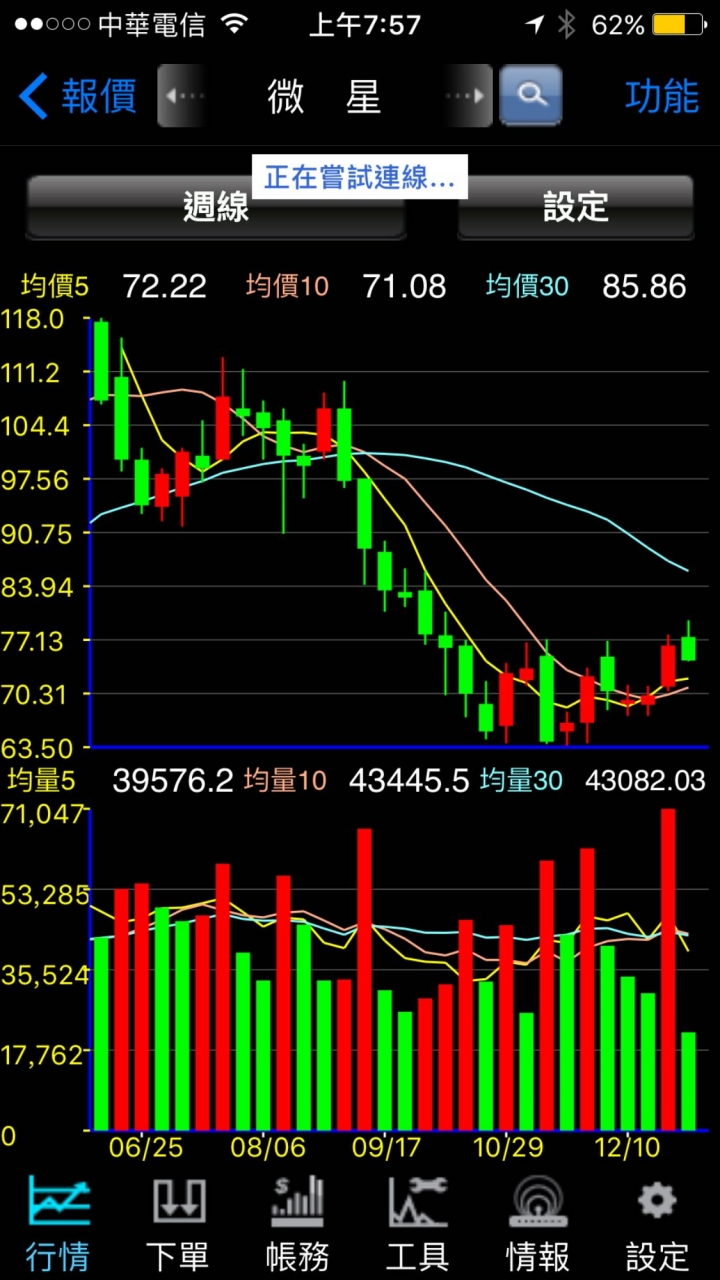Go to 情報 news tab

pos(538,1226)
